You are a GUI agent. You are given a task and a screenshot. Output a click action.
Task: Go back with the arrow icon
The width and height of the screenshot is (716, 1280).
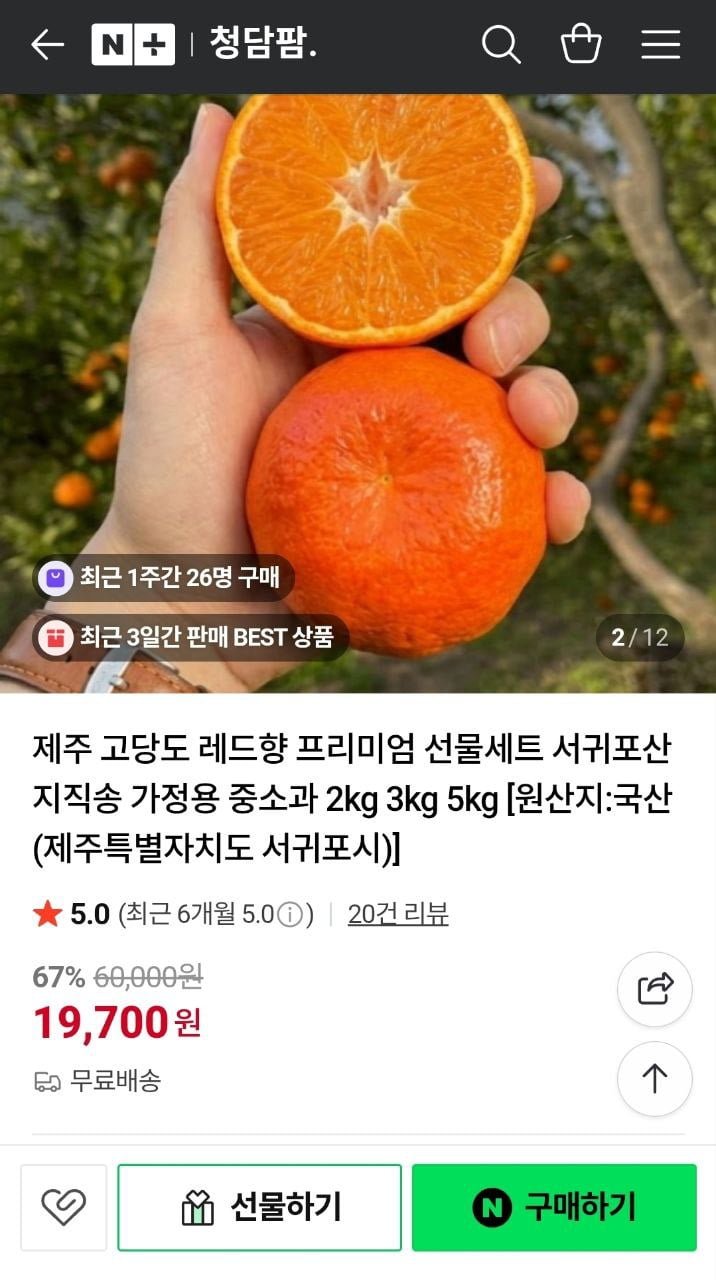pos(47,45)
